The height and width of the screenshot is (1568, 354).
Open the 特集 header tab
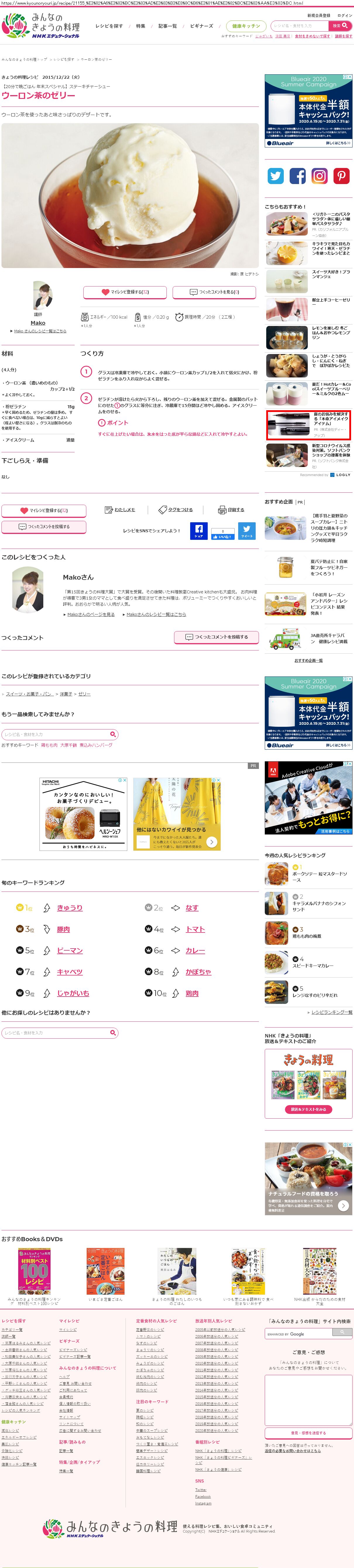140,26
